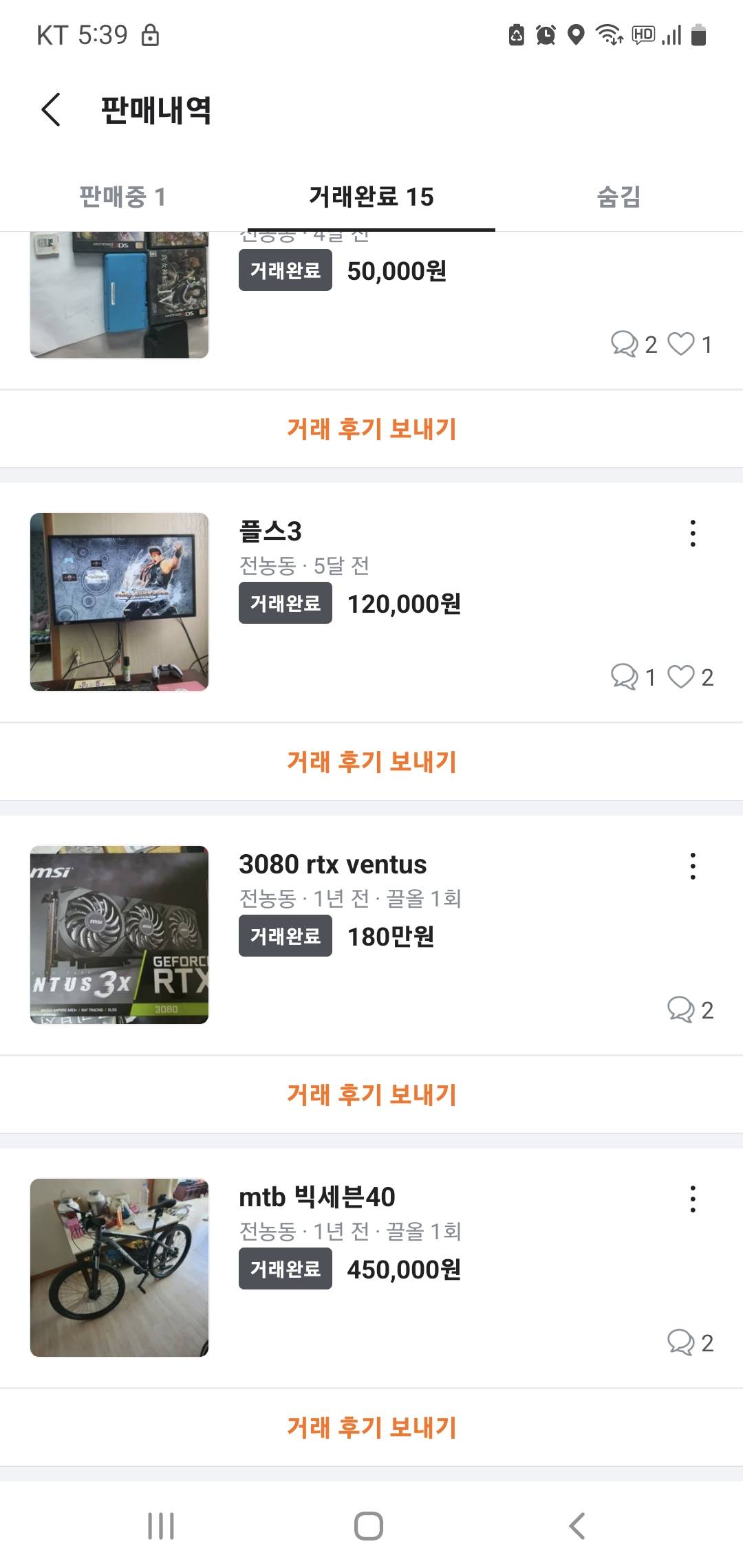Go back from 판매내역 screen
The image size is (743, 1568).
coord(52,110)
